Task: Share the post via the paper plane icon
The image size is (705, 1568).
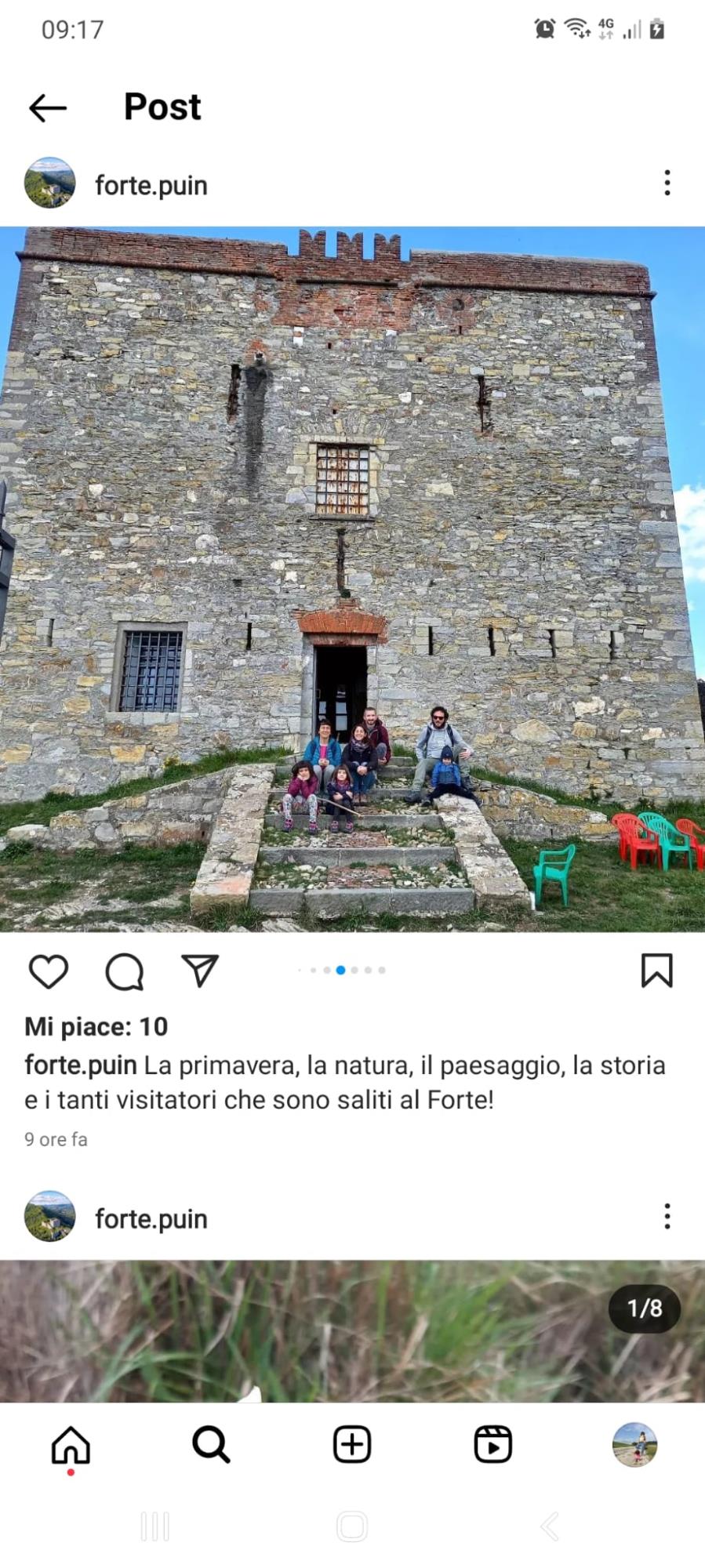Action: 200,971
